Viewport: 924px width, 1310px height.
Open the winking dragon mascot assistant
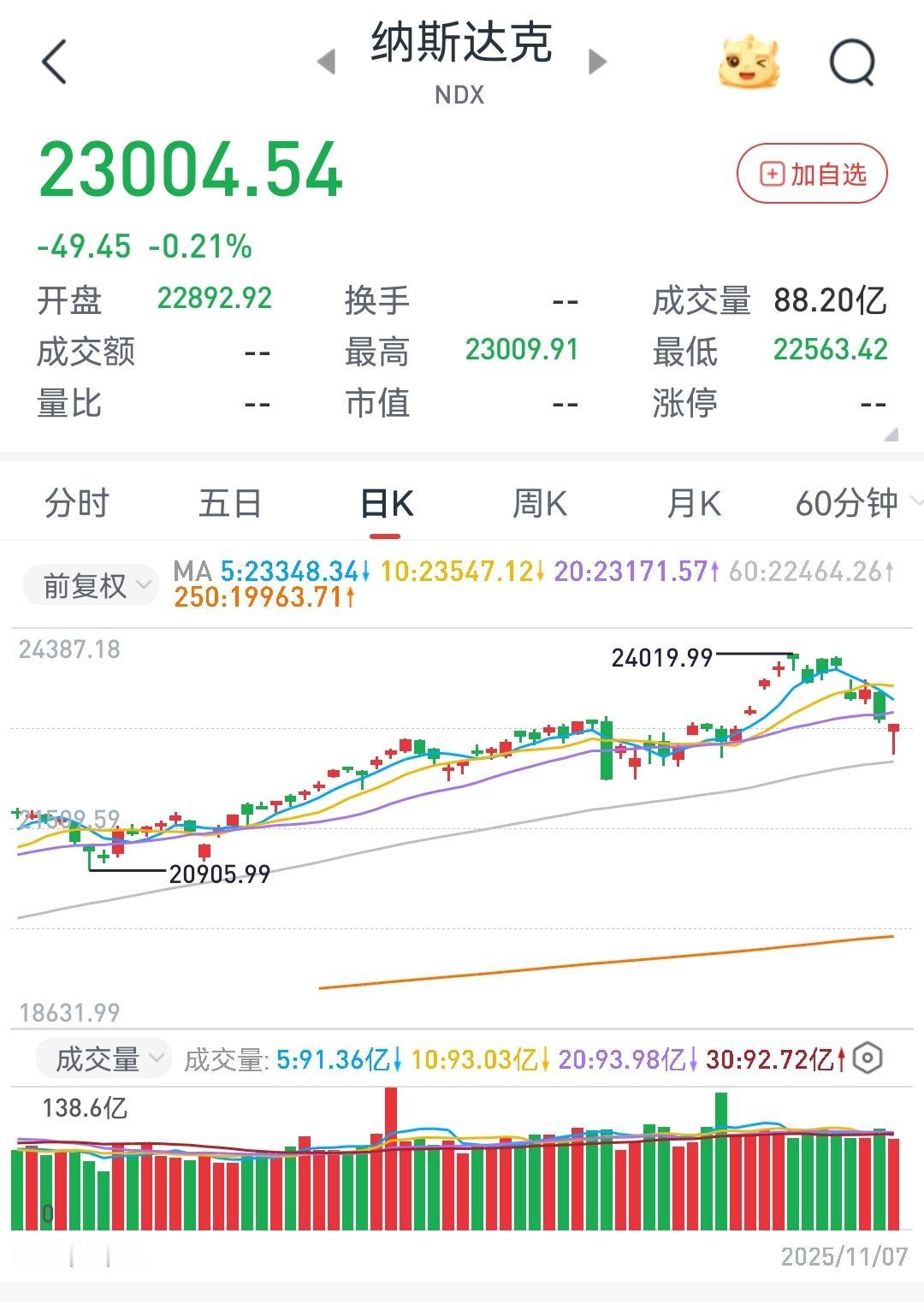click(x=750, y=62)
